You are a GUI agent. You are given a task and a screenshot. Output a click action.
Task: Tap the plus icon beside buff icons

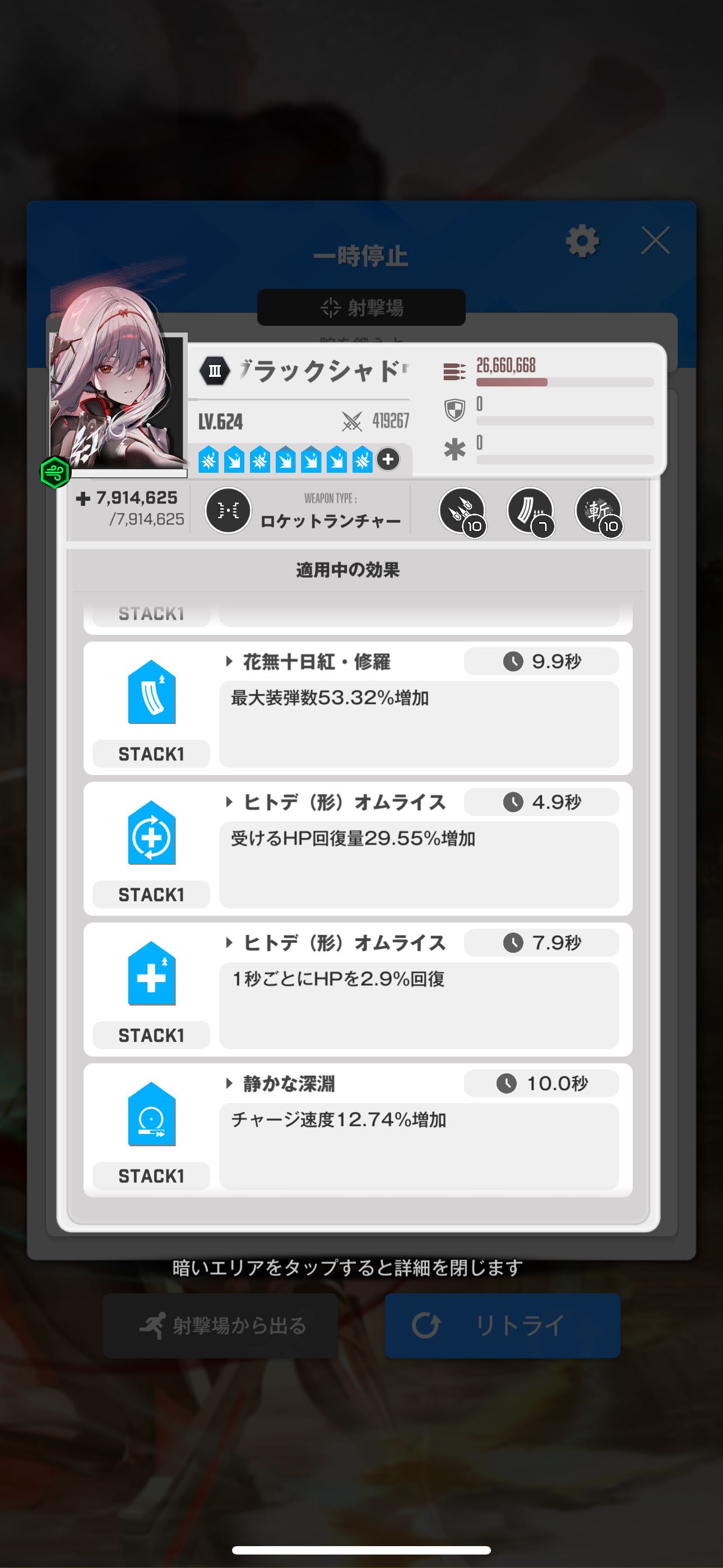pyautogui.click(x=388, y=459)
